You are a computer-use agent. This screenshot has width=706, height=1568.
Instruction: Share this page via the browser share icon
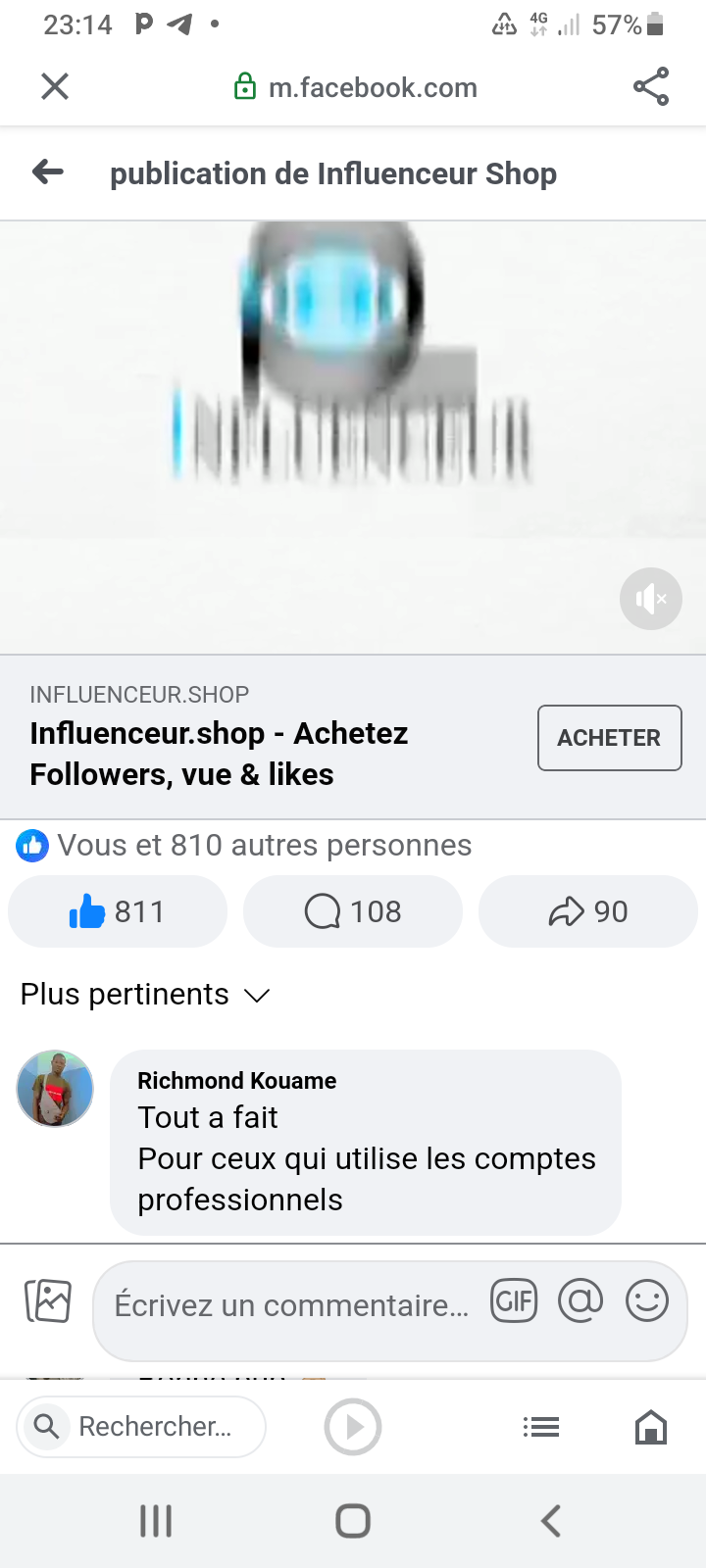(650, 87)
